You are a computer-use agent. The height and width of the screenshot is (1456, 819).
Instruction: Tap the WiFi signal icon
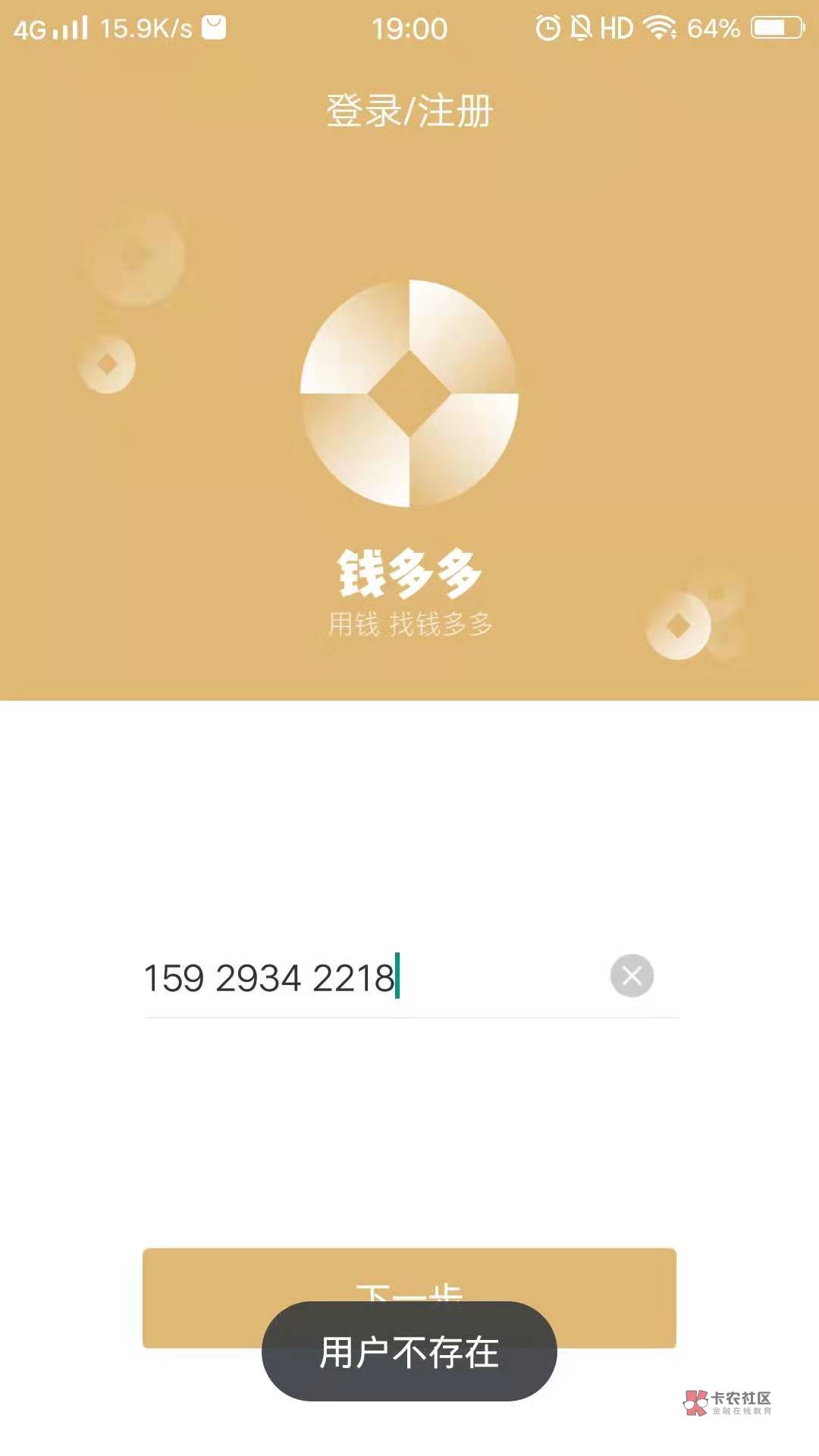pyautogui.click(x=661, y=27)
